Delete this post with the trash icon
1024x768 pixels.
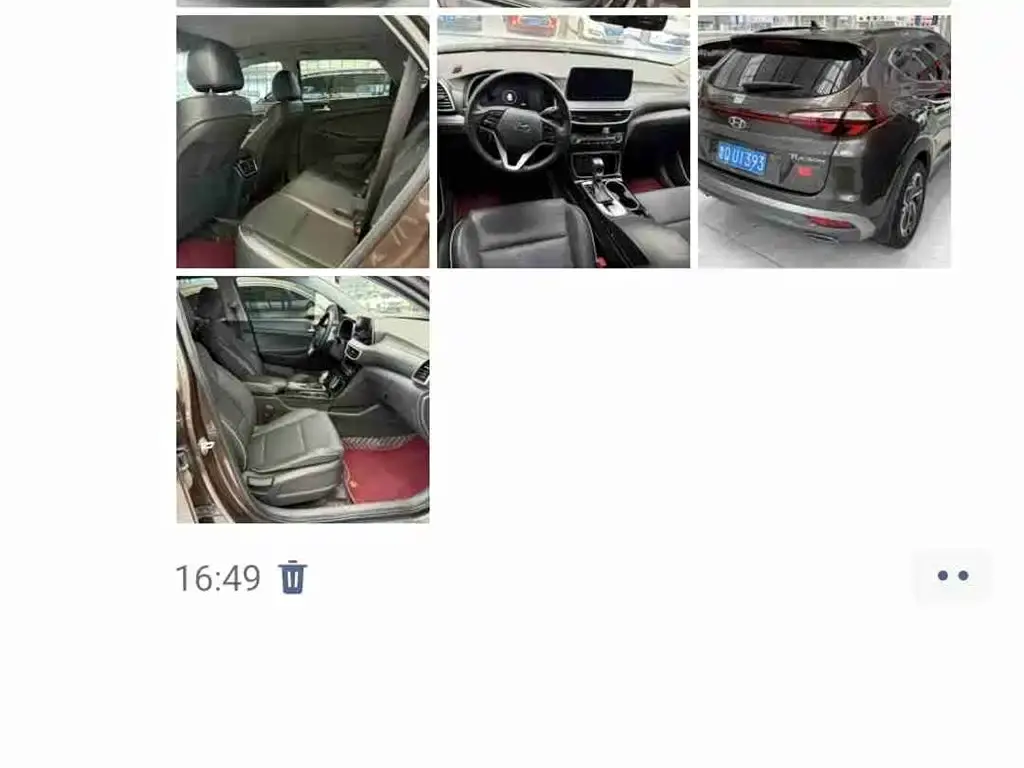point(292,577)
